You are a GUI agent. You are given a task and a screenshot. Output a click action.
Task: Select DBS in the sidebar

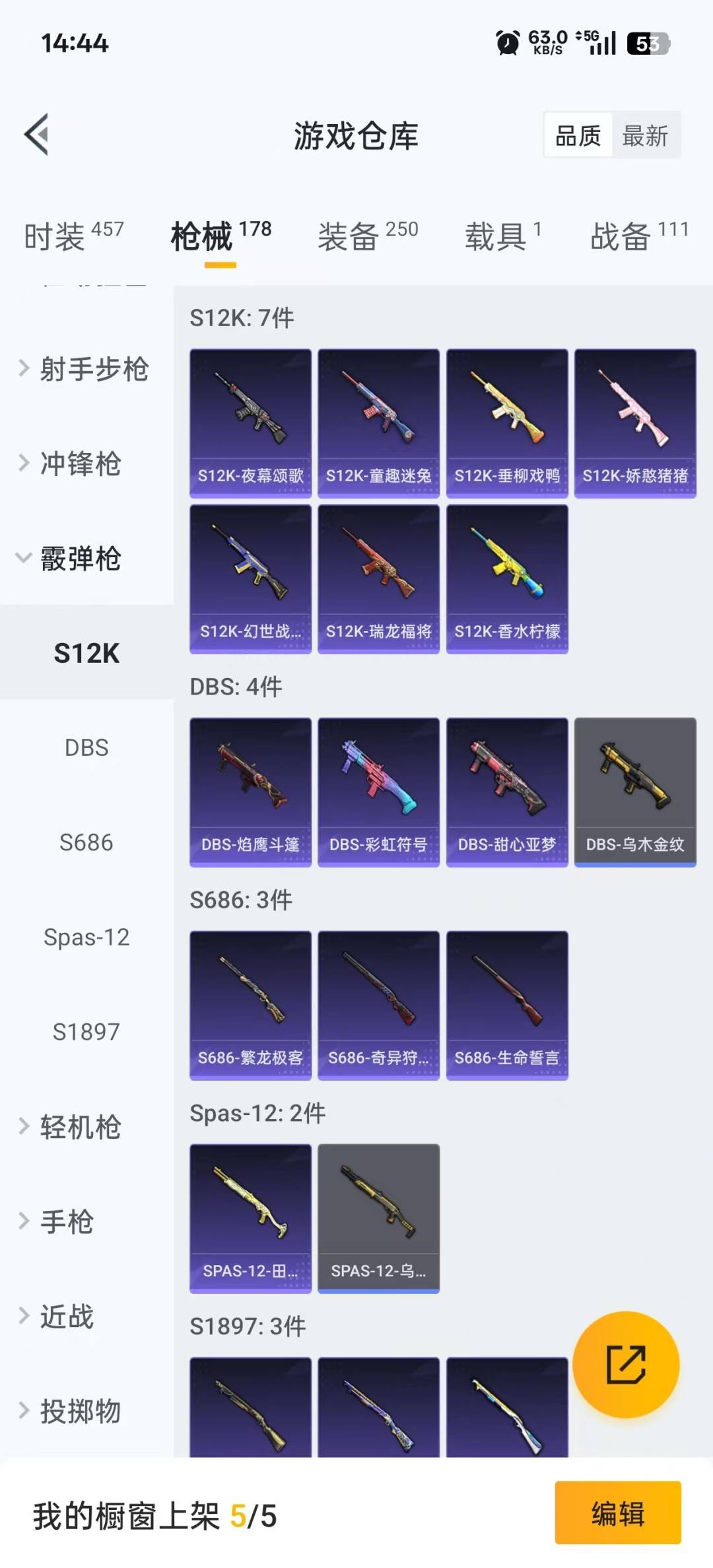point(86,748)
